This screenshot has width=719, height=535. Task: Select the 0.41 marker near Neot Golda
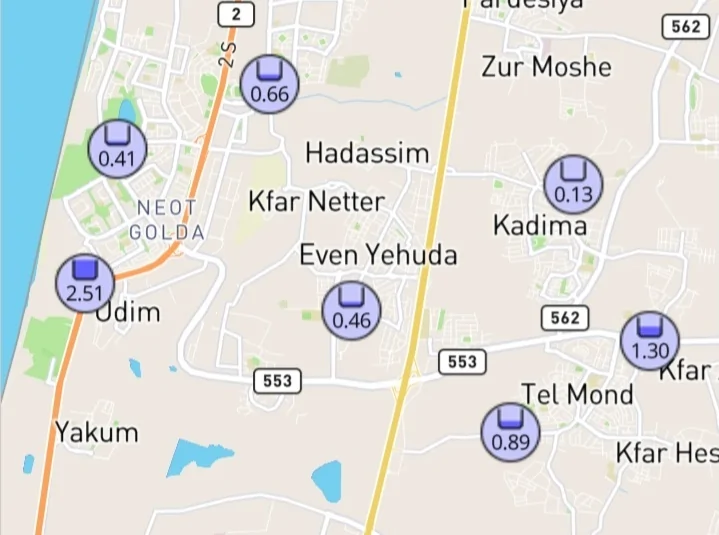118,148
